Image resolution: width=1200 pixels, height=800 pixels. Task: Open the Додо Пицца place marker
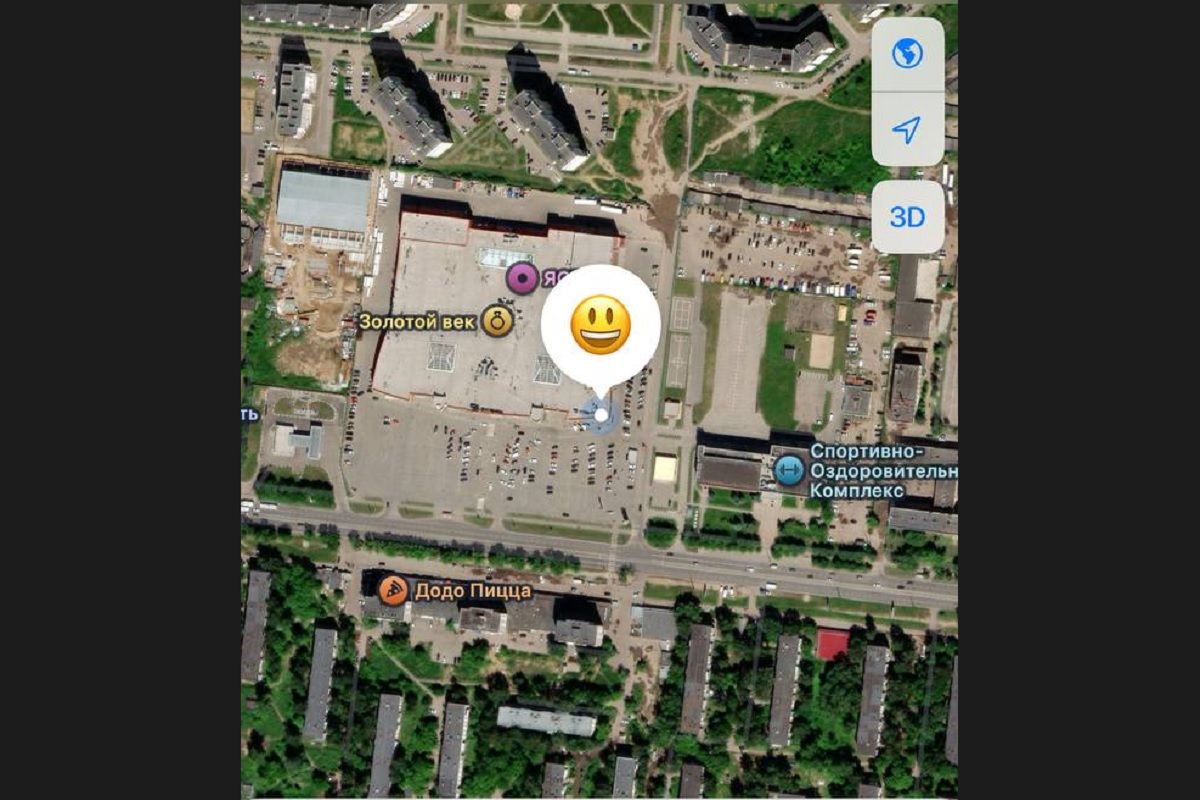click(393, 590)
